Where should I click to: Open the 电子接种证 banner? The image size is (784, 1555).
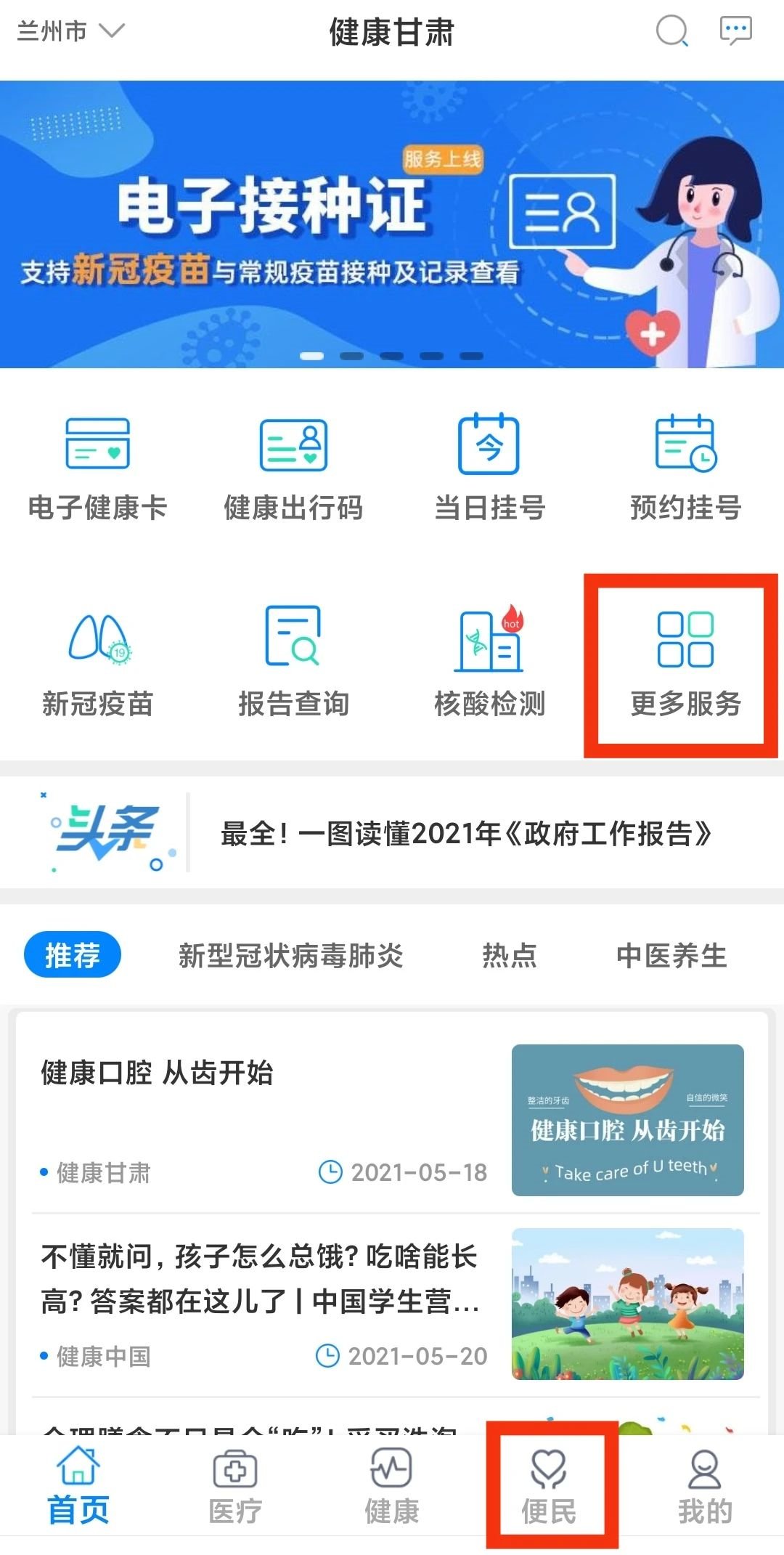(392, 224)
